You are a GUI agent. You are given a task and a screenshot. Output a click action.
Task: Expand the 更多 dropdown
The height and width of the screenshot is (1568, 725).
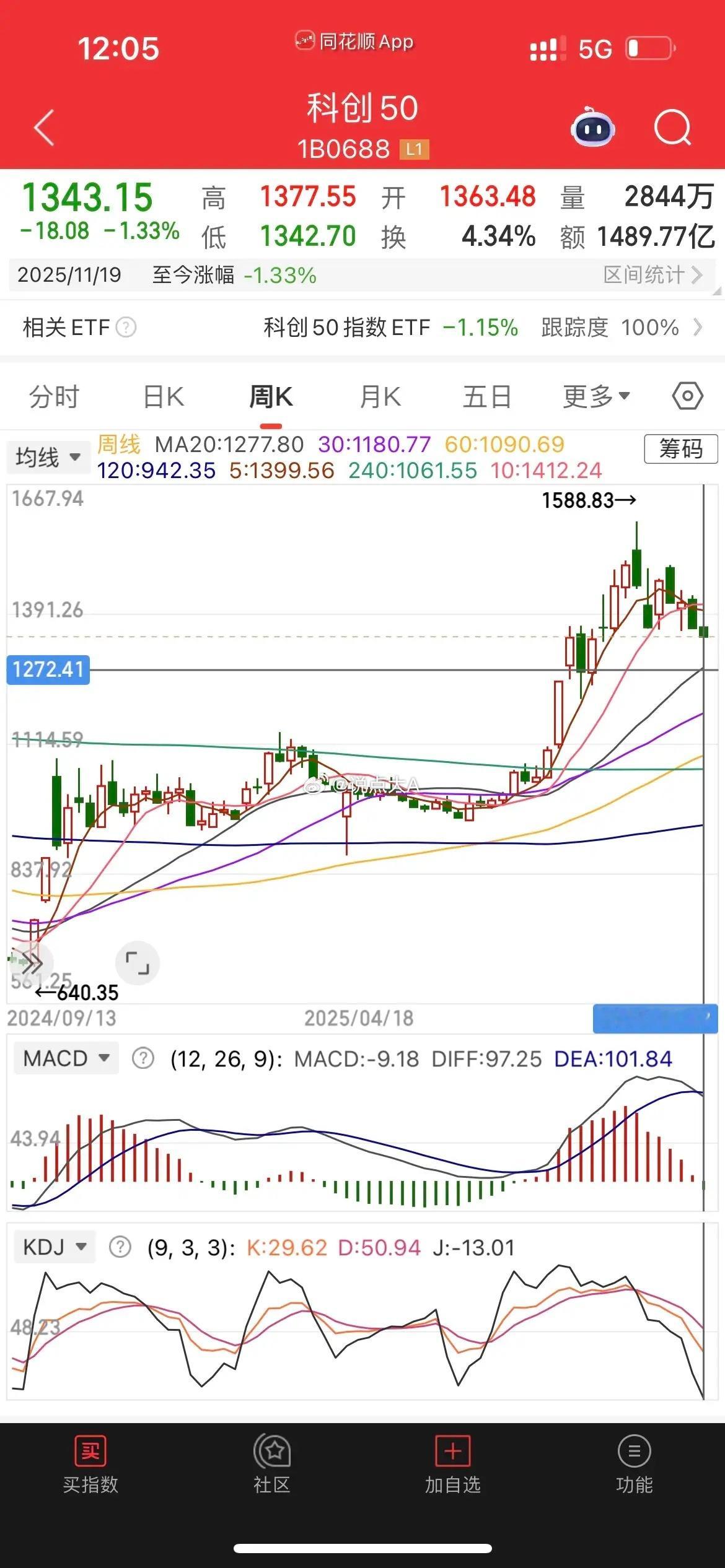coord(595,396)
